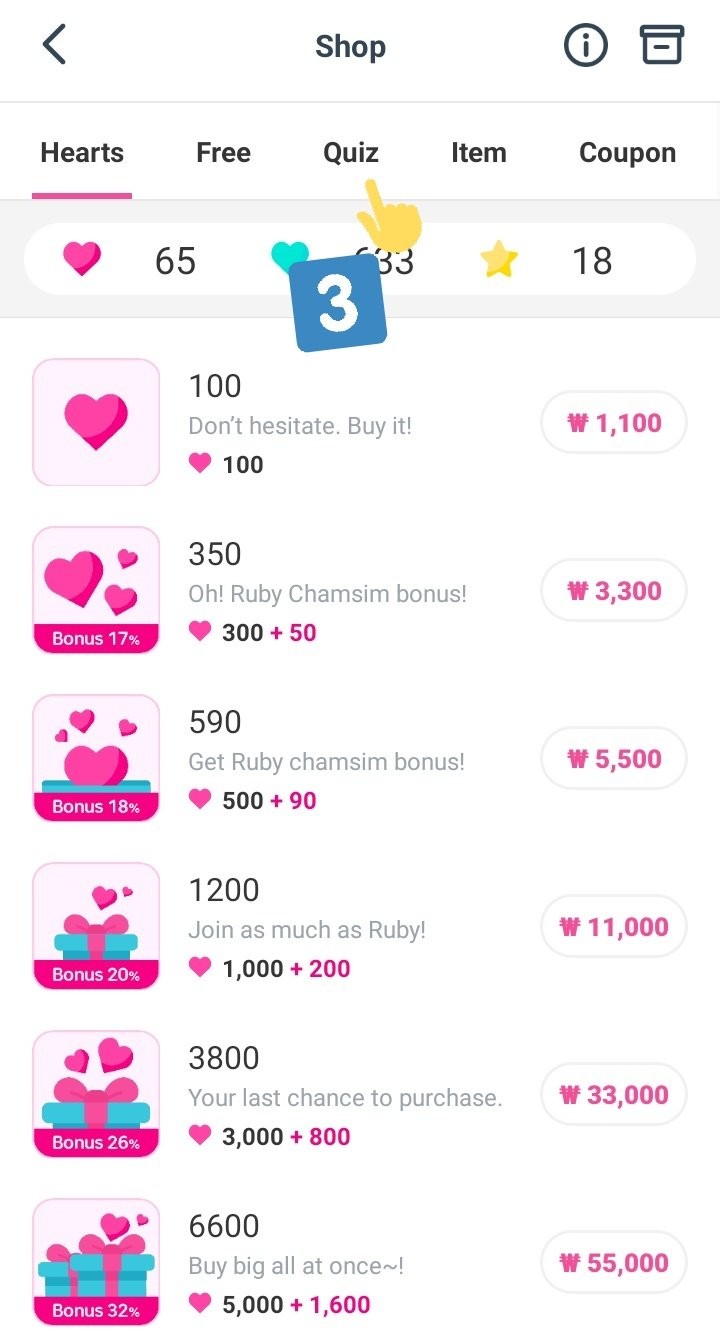Tap the ₩11,000 price button

[x=614, y=927]
